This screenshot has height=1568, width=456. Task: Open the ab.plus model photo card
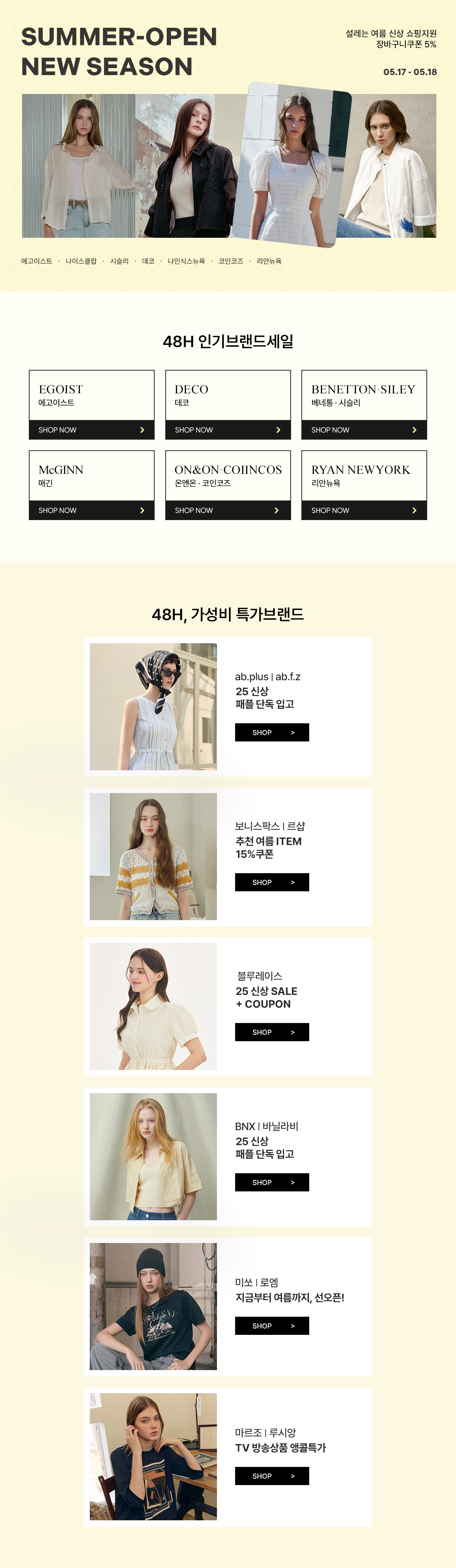[x=153, y=707]
